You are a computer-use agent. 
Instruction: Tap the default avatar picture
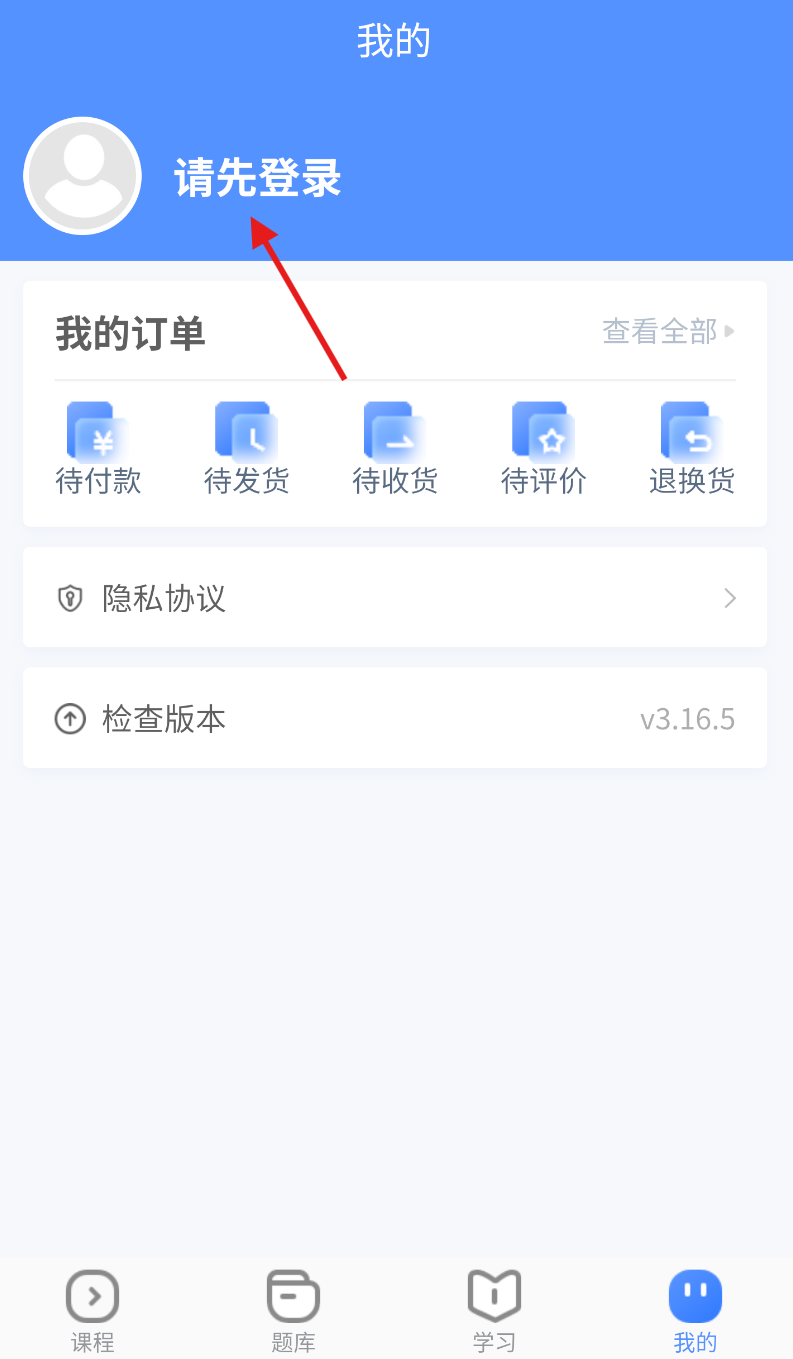click(82, 176)
